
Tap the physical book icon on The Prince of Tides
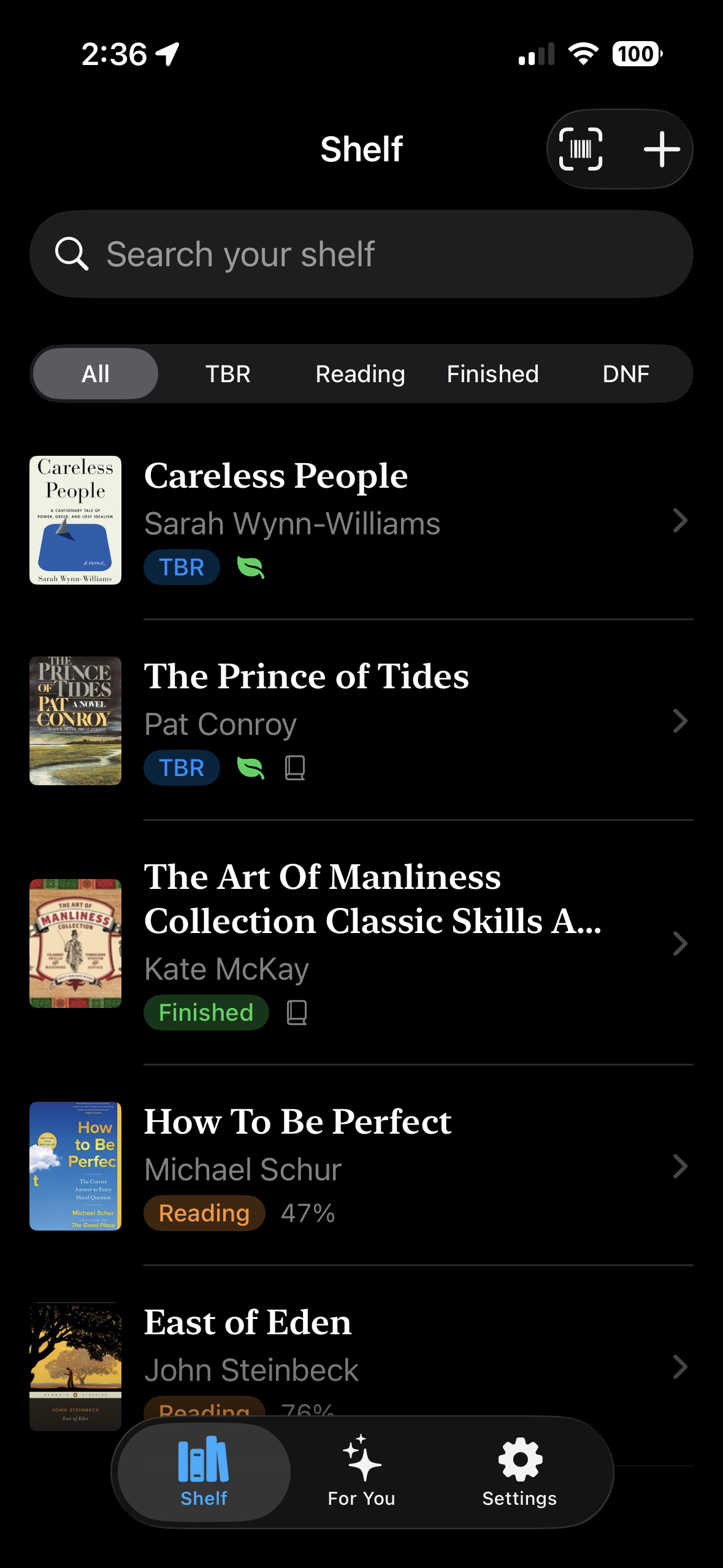pos(296,767)
